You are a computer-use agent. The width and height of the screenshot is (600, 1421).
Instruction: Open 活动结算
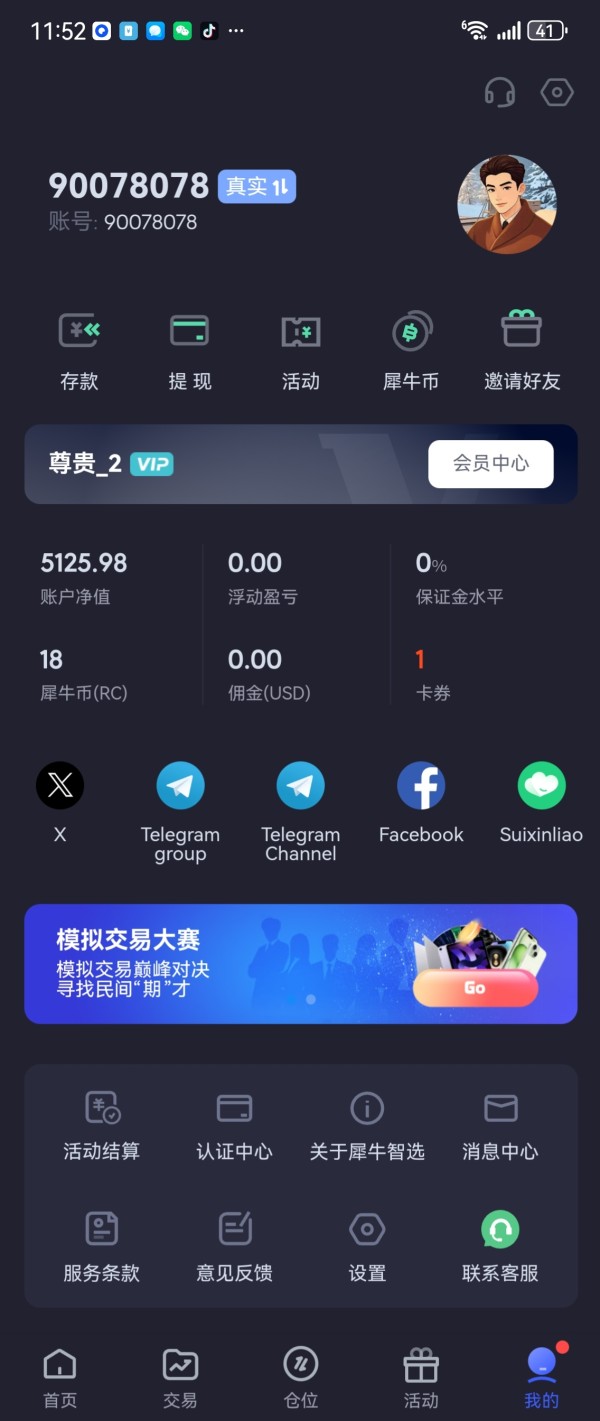(101, 1126)
